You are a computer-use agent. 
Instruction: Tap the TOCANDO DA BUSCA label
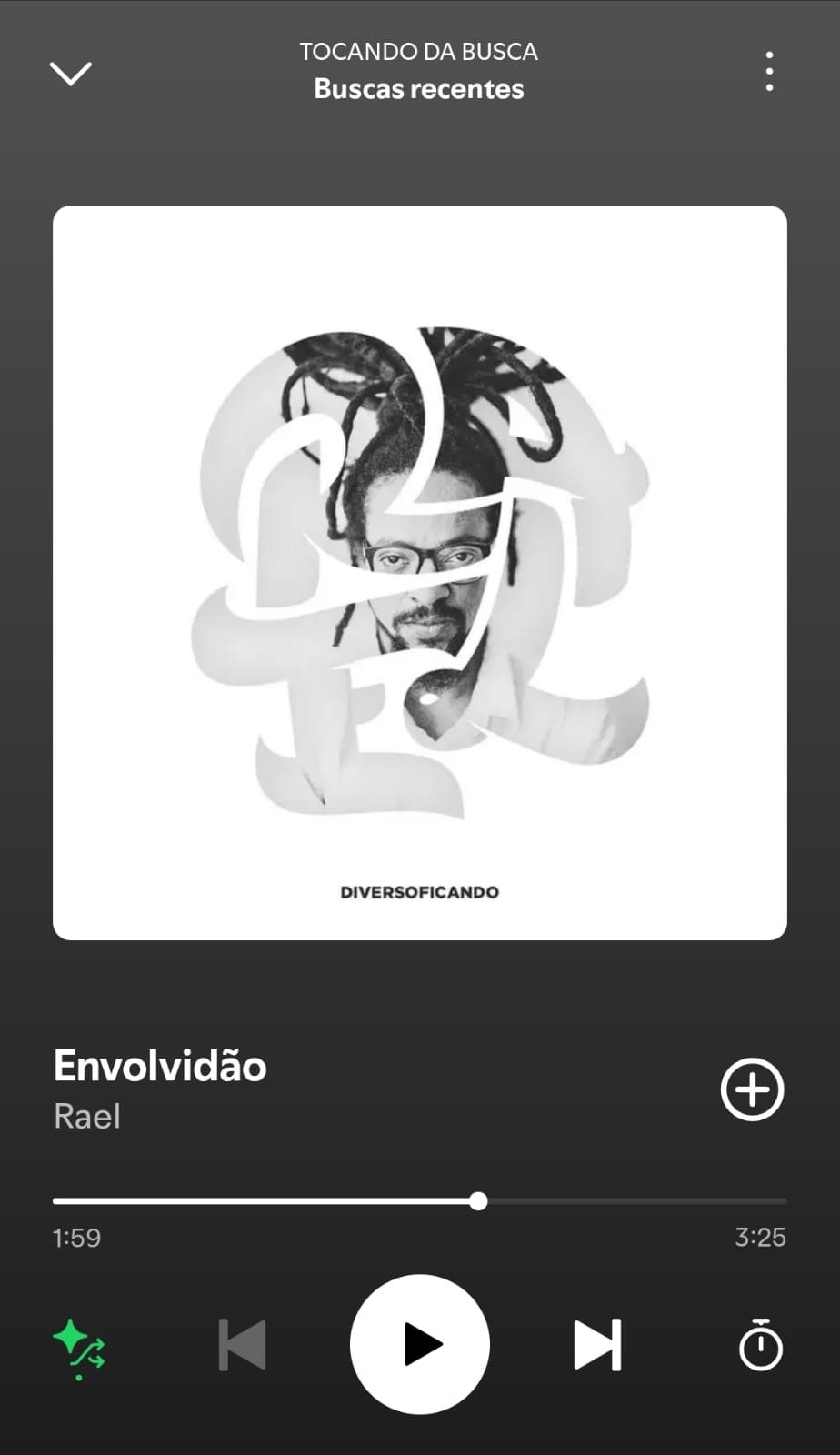coord(418,52)
